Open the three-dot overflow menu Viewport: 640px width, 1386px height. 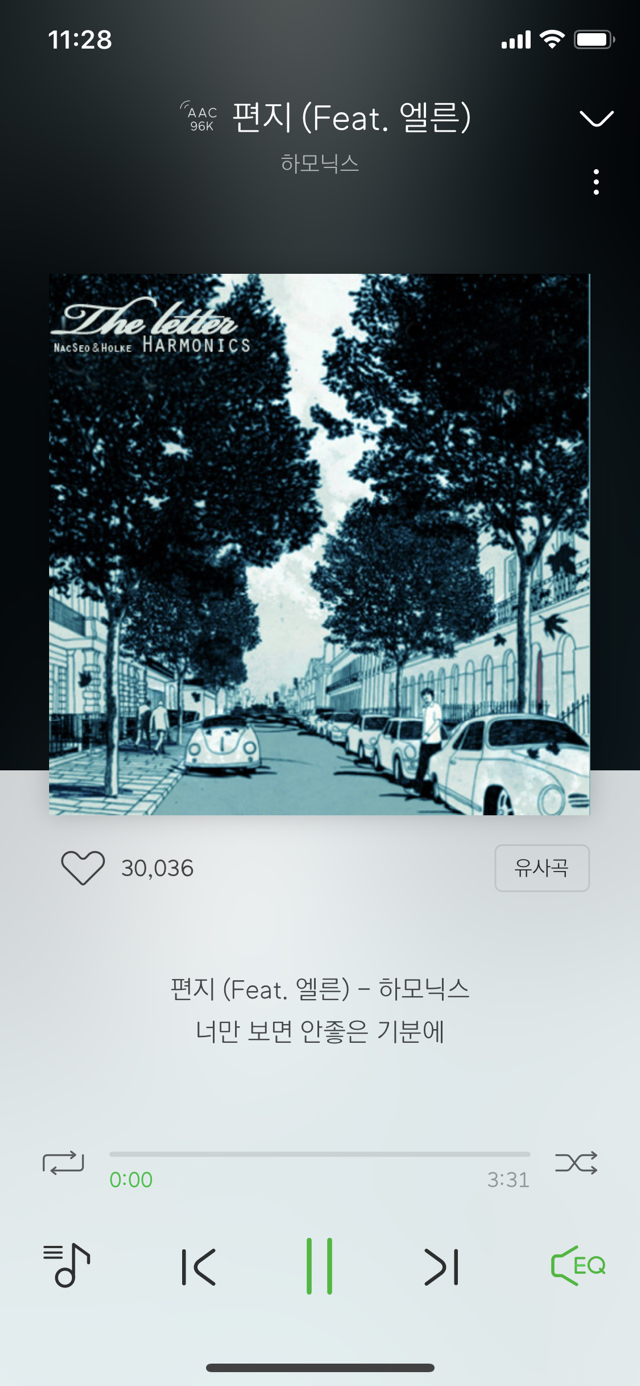596,182
